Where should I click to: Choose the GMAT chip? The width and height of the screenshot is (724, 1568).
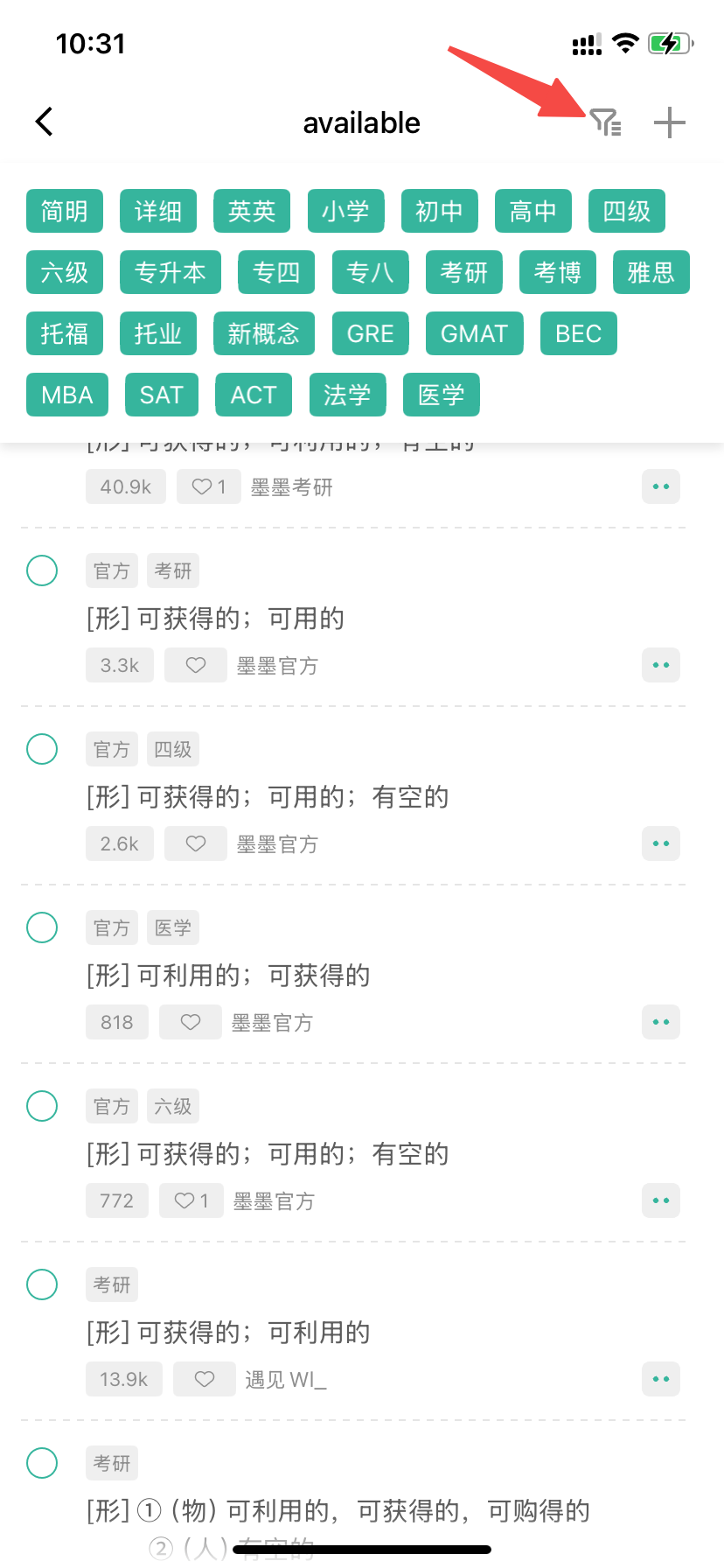click(474, 333)
